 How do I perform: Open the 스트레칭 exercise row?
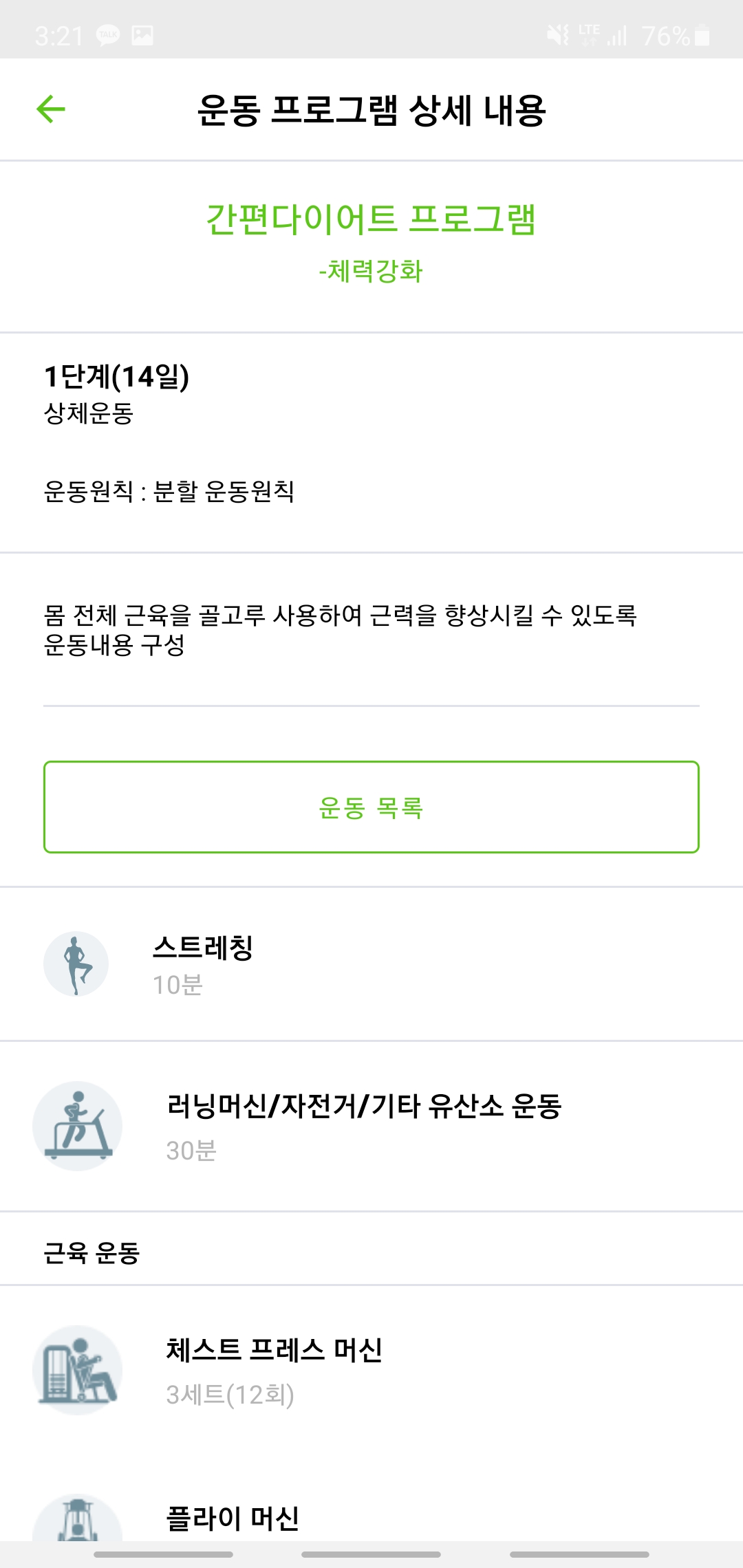371,965
